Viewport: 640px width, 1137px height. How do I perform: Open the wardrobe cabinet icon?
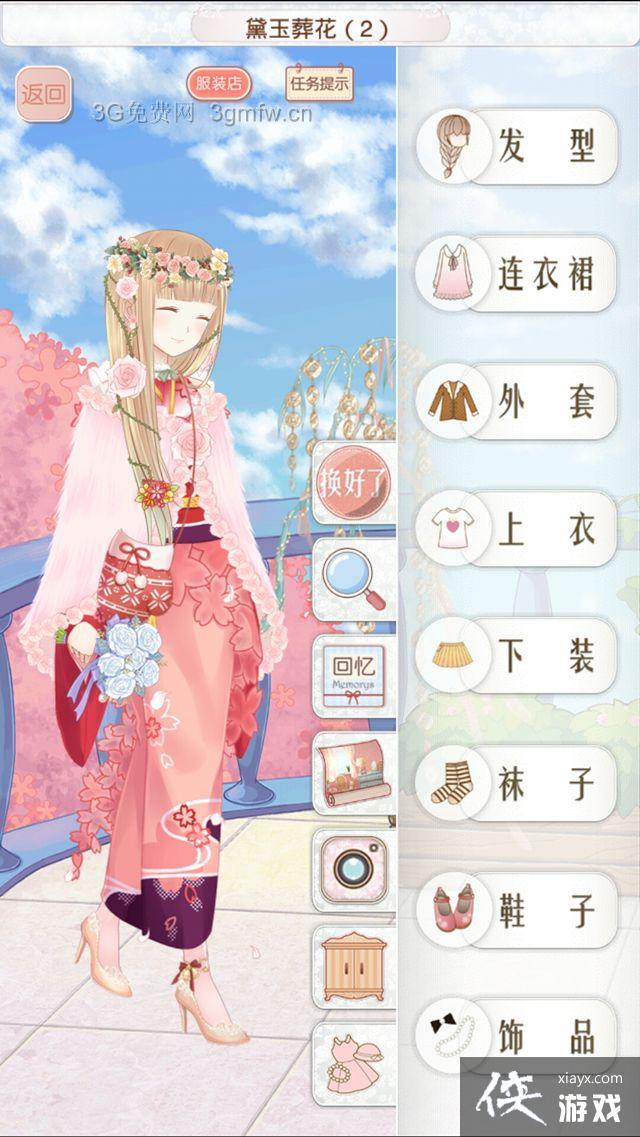point(354,965)
